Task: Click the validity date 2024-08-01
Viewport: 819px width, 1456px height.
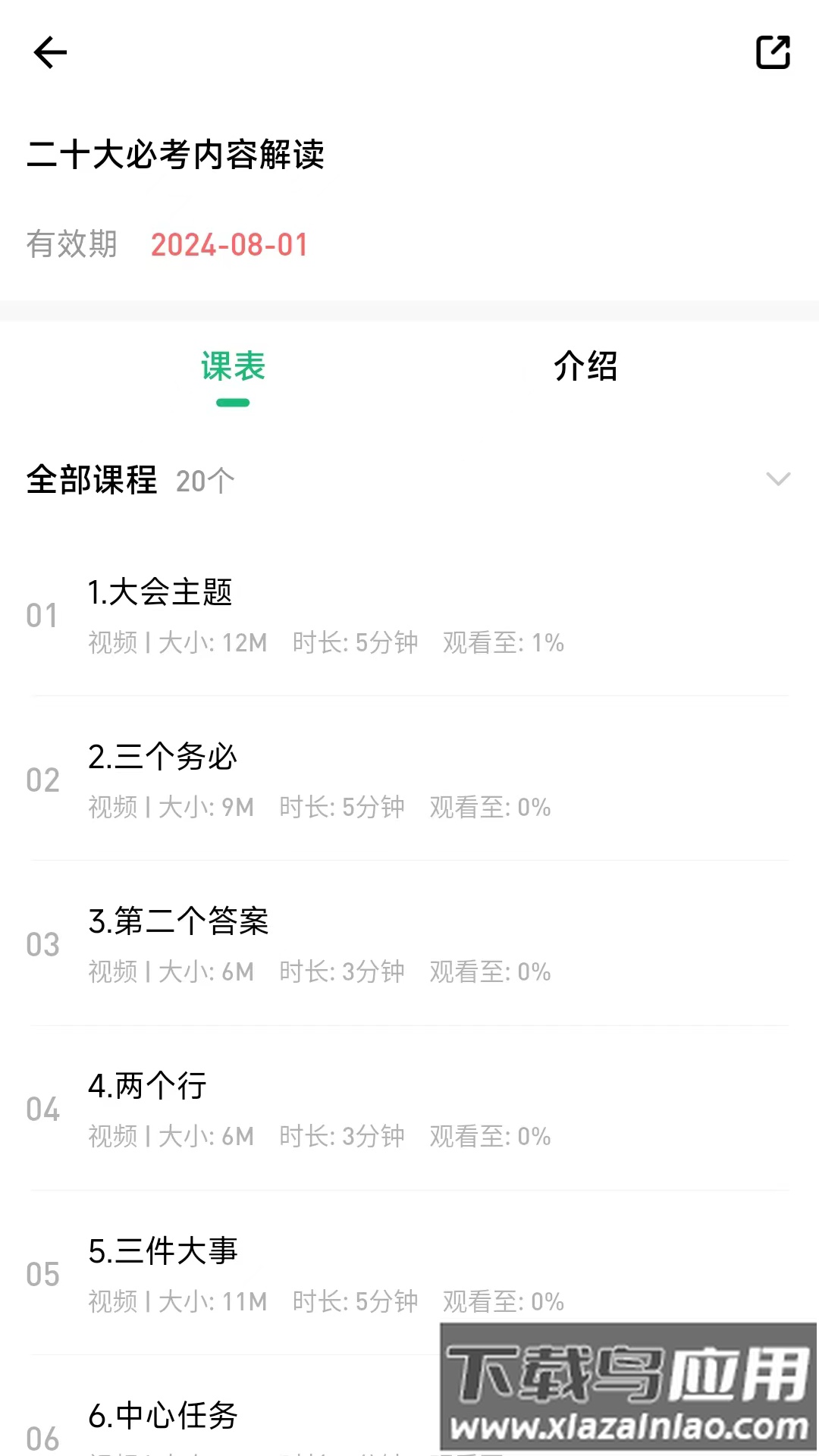Action: coord(228,246)
